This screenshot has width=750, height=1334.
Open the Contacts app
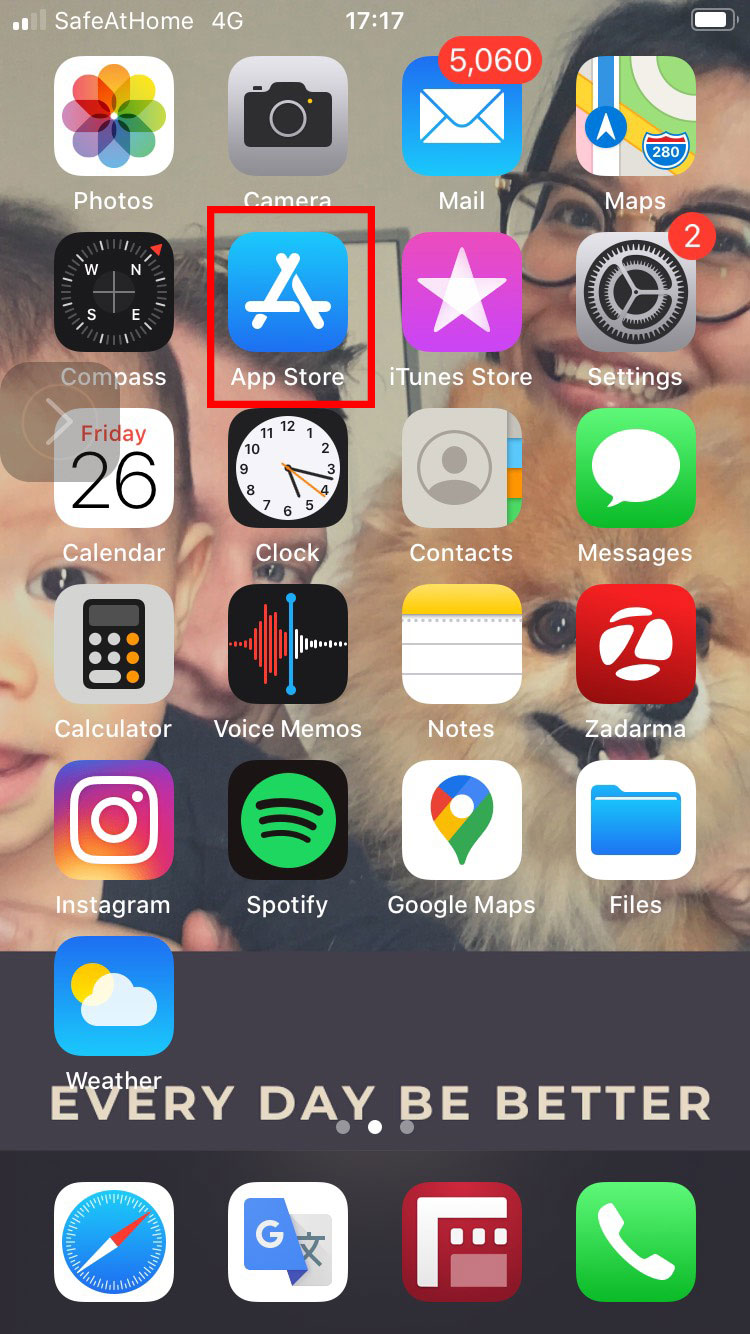[x=461, y=468]
